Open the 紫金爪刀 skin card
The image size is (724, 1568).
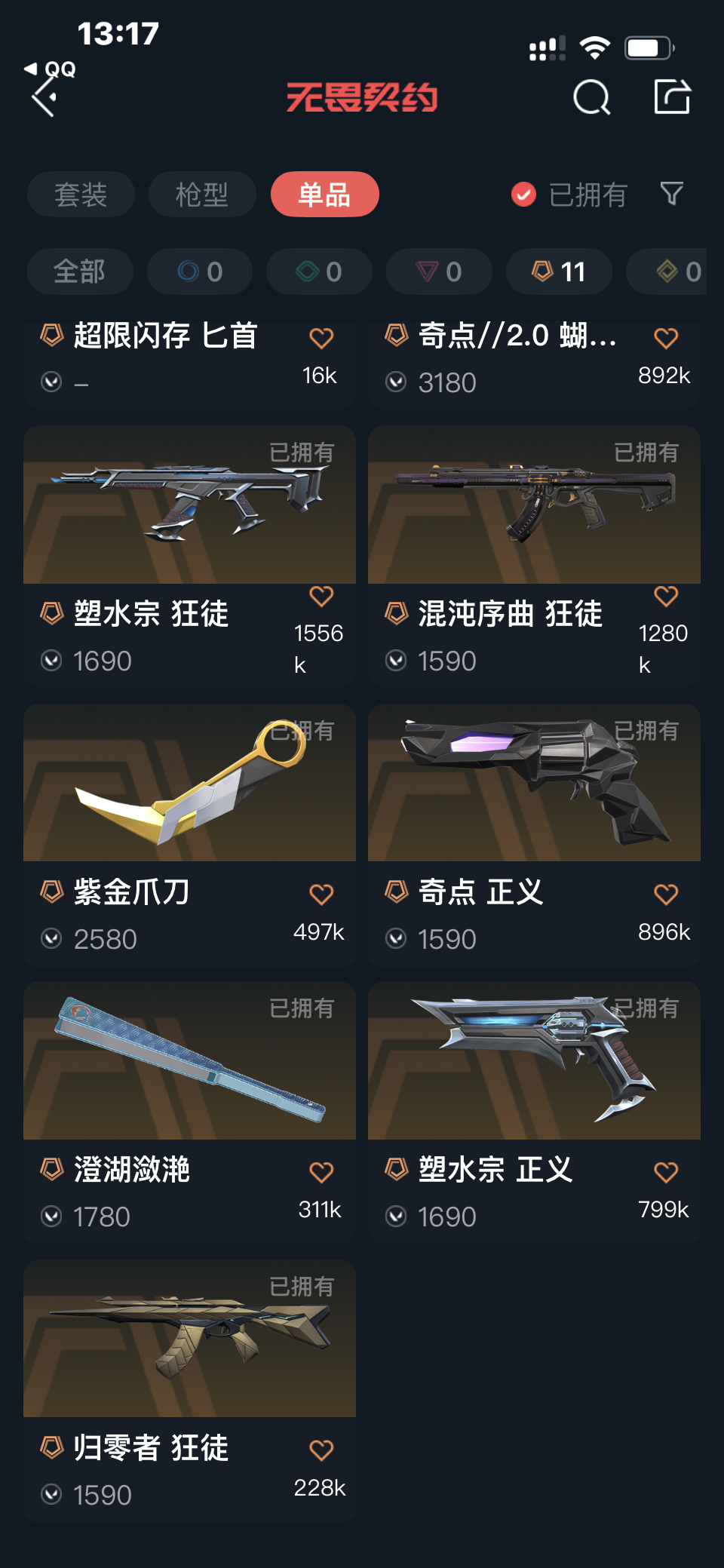pos(189,835)
